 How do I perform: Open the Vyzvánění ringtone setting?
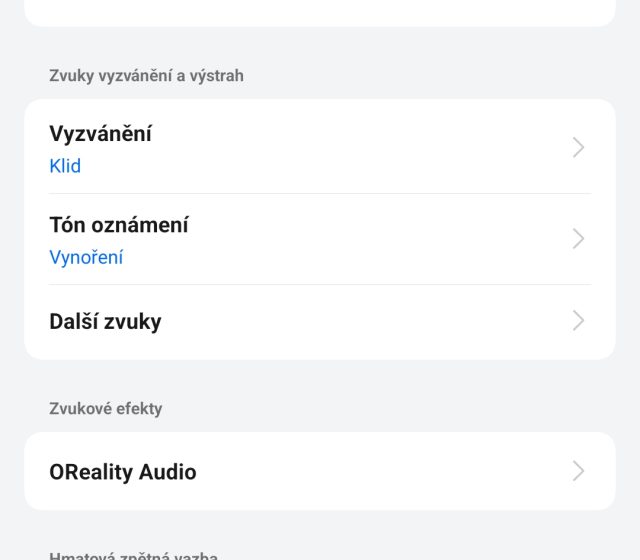(319, 148)
